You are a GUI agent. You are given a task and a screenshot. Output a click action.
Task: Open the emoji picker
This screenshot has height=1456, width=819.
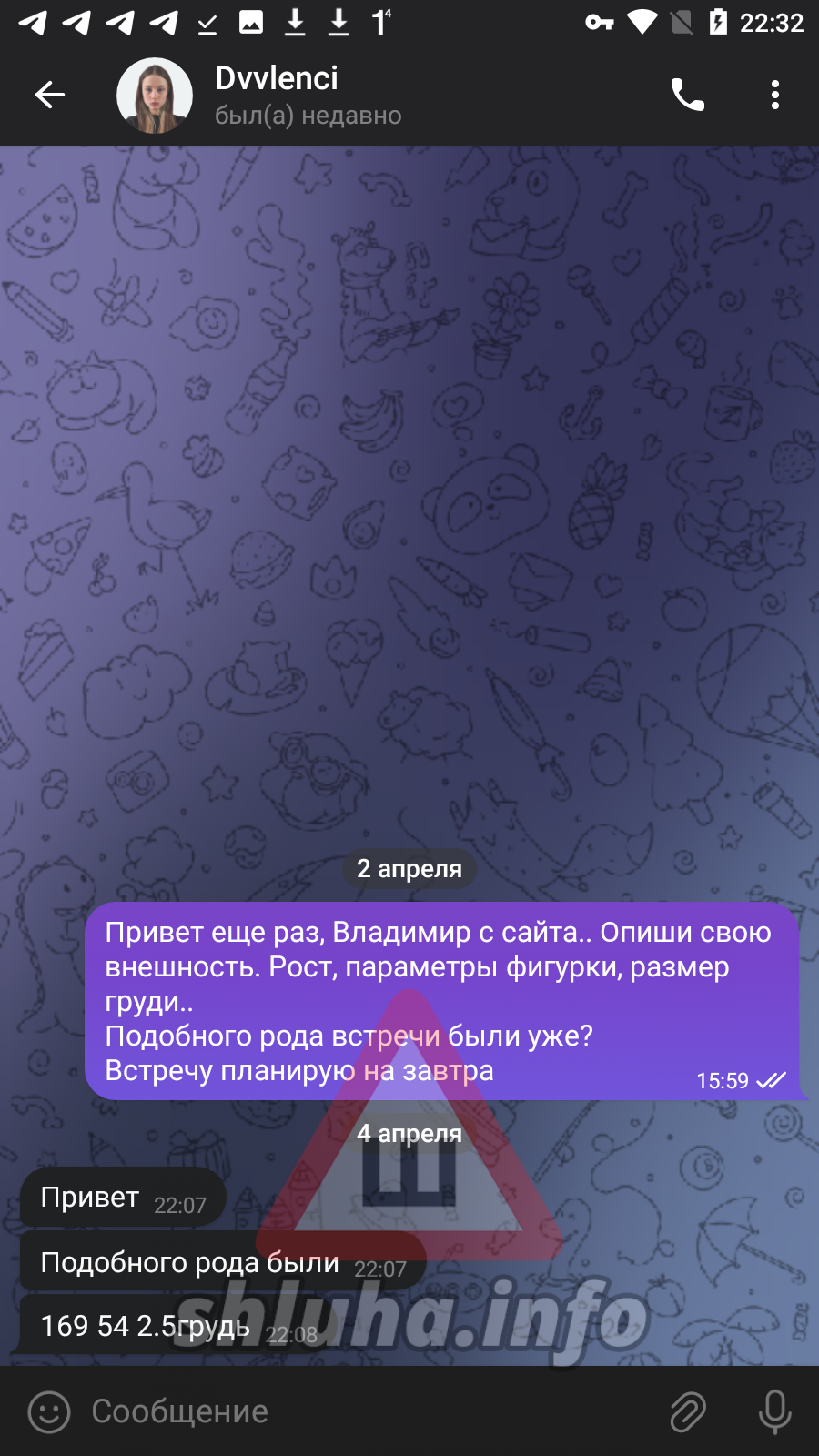click(x=49, y=1412)
